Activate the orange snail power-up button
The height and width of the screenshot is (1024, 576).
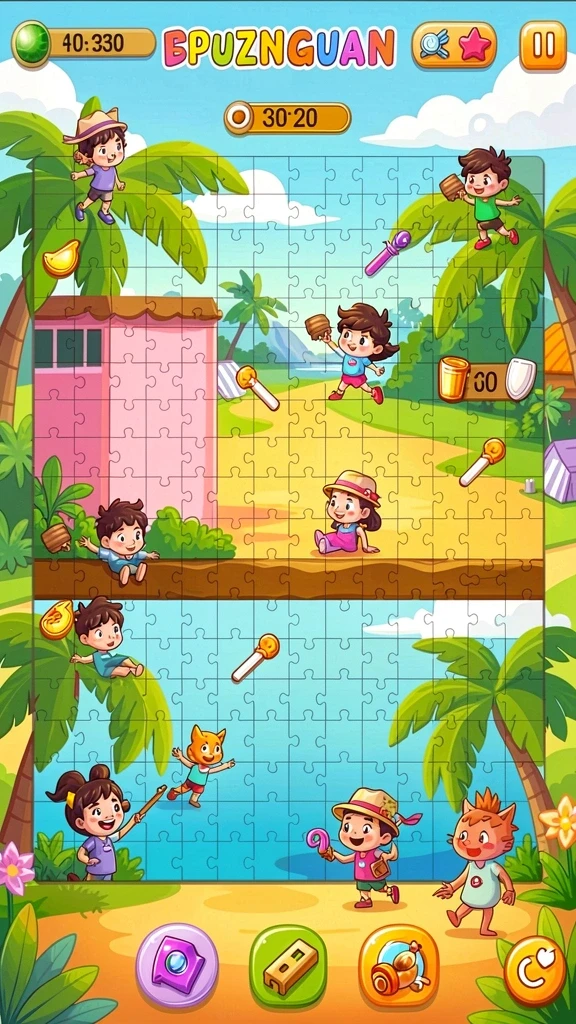[398, 967]
